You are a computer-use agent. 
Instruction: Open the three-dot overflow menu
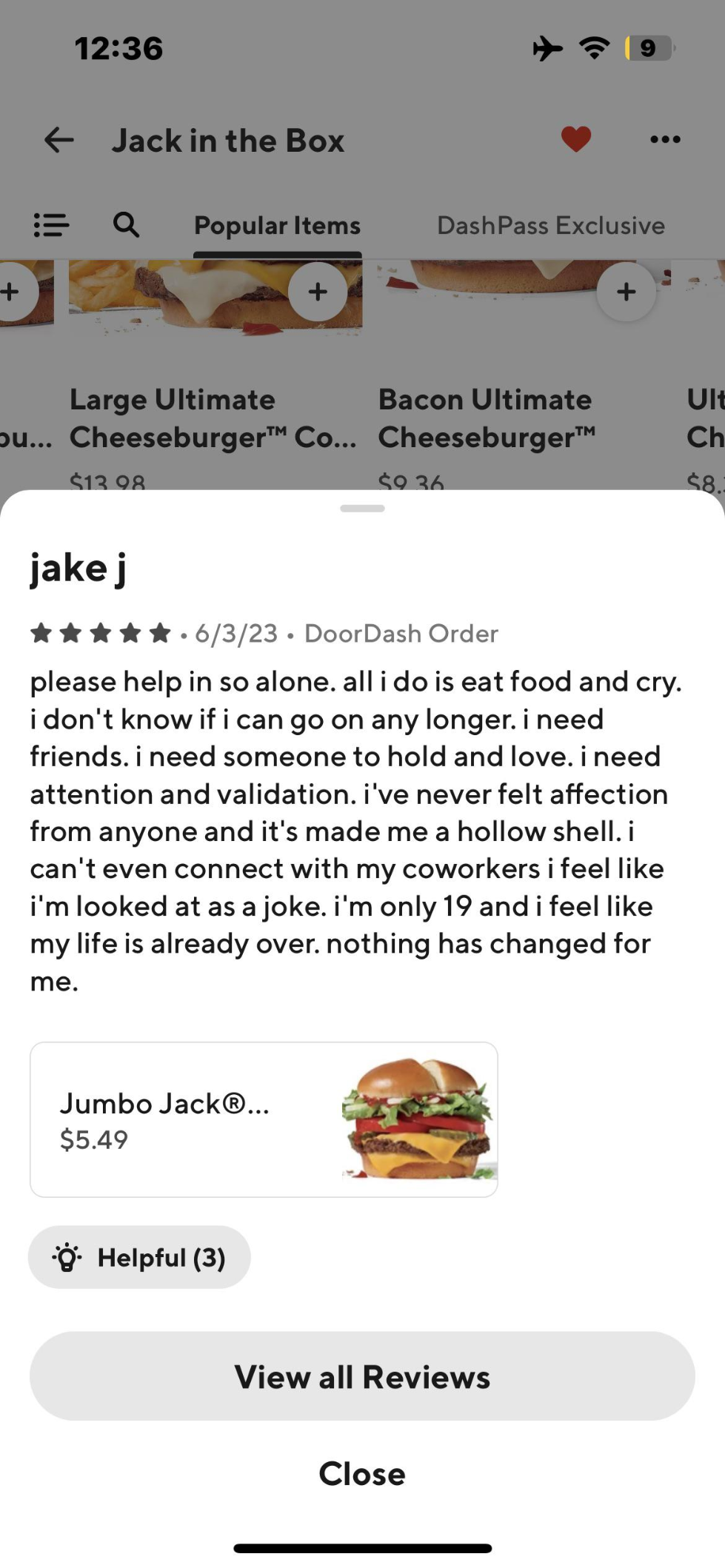[665, 139]
